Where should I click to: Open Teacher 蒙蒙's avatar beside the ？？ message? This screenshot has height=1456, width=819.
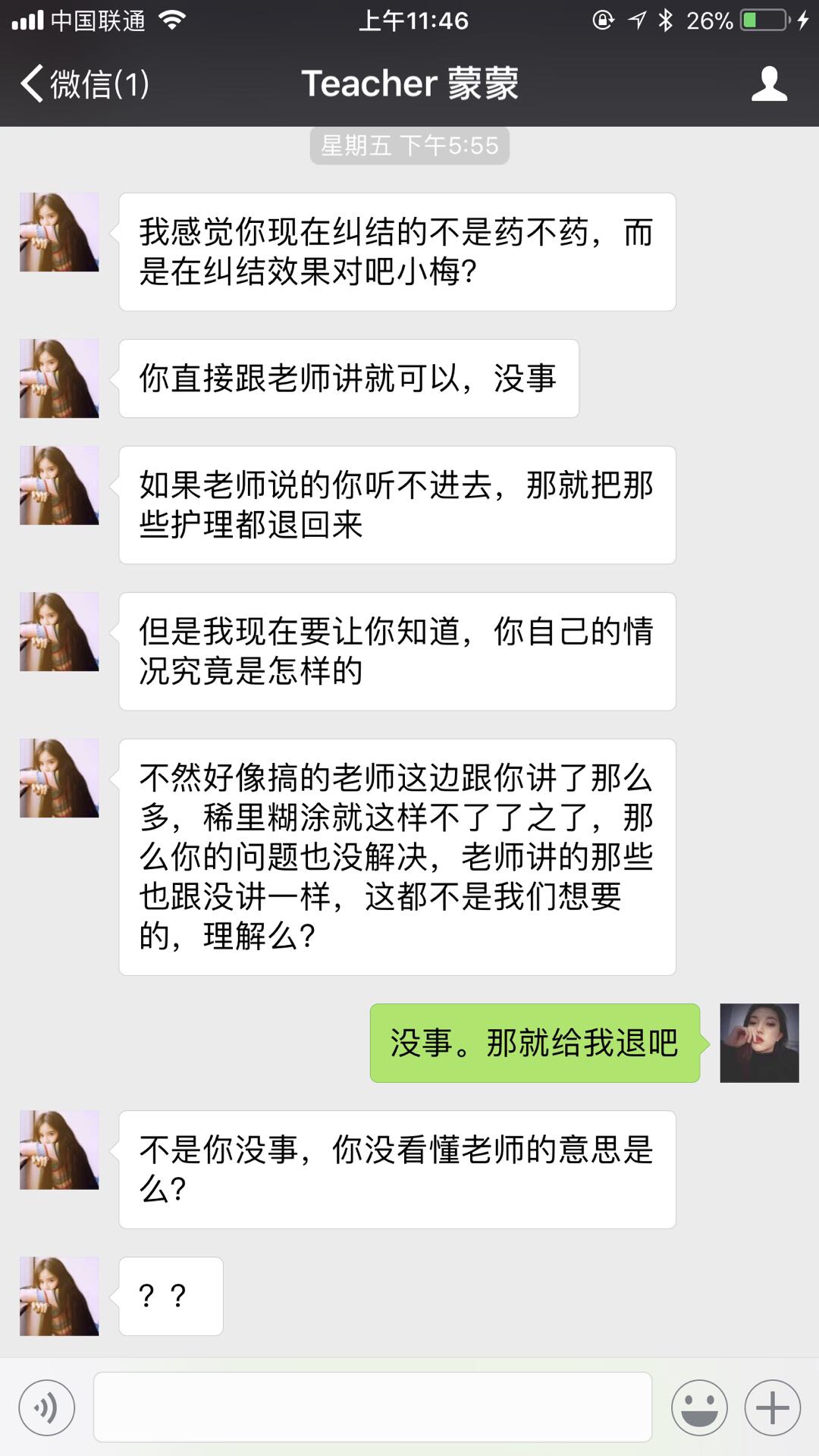pos(59,1296)
